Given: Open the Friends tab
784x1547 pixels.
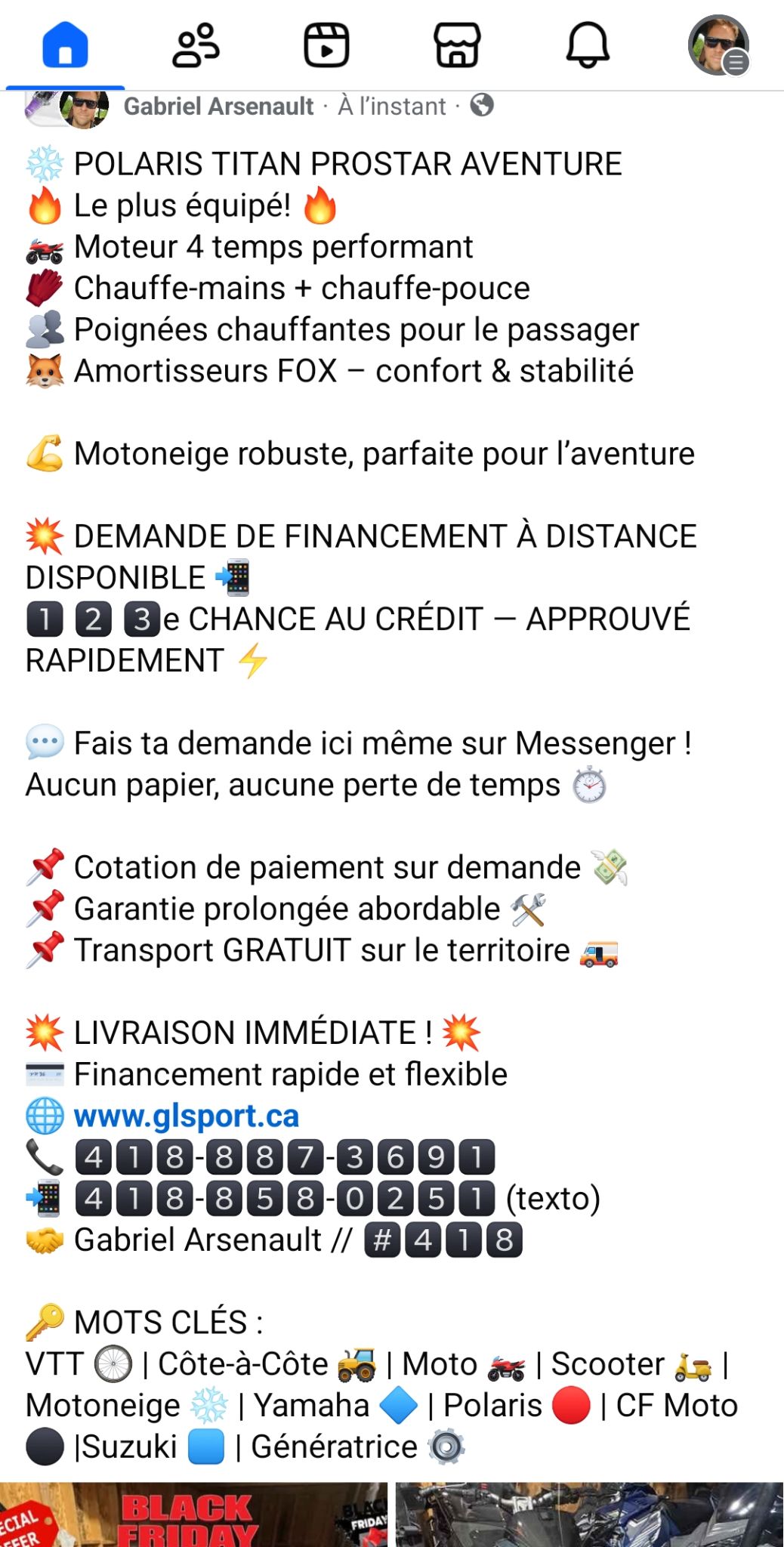Looking at the screenshot, I should 196,45.
